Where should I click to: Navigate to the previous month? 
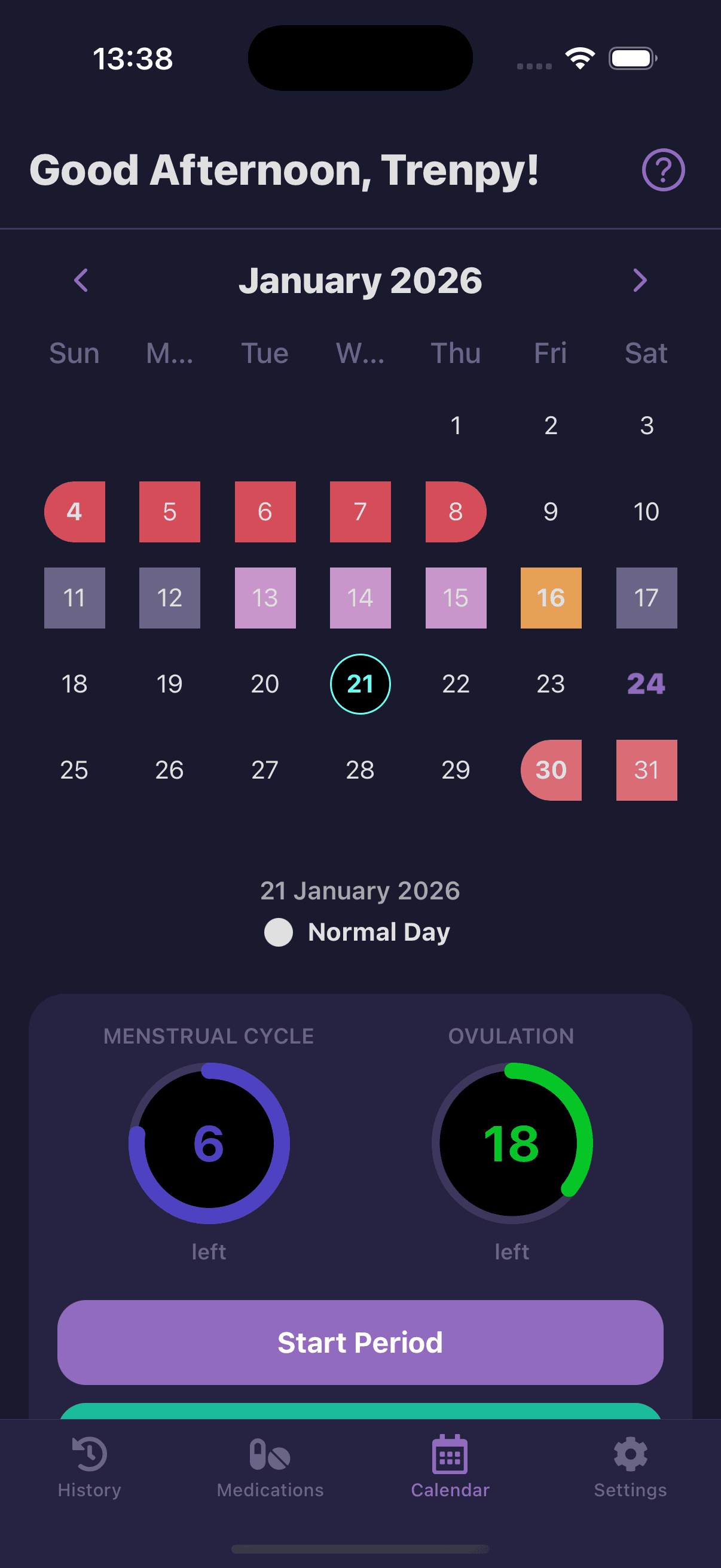point(81,280)
